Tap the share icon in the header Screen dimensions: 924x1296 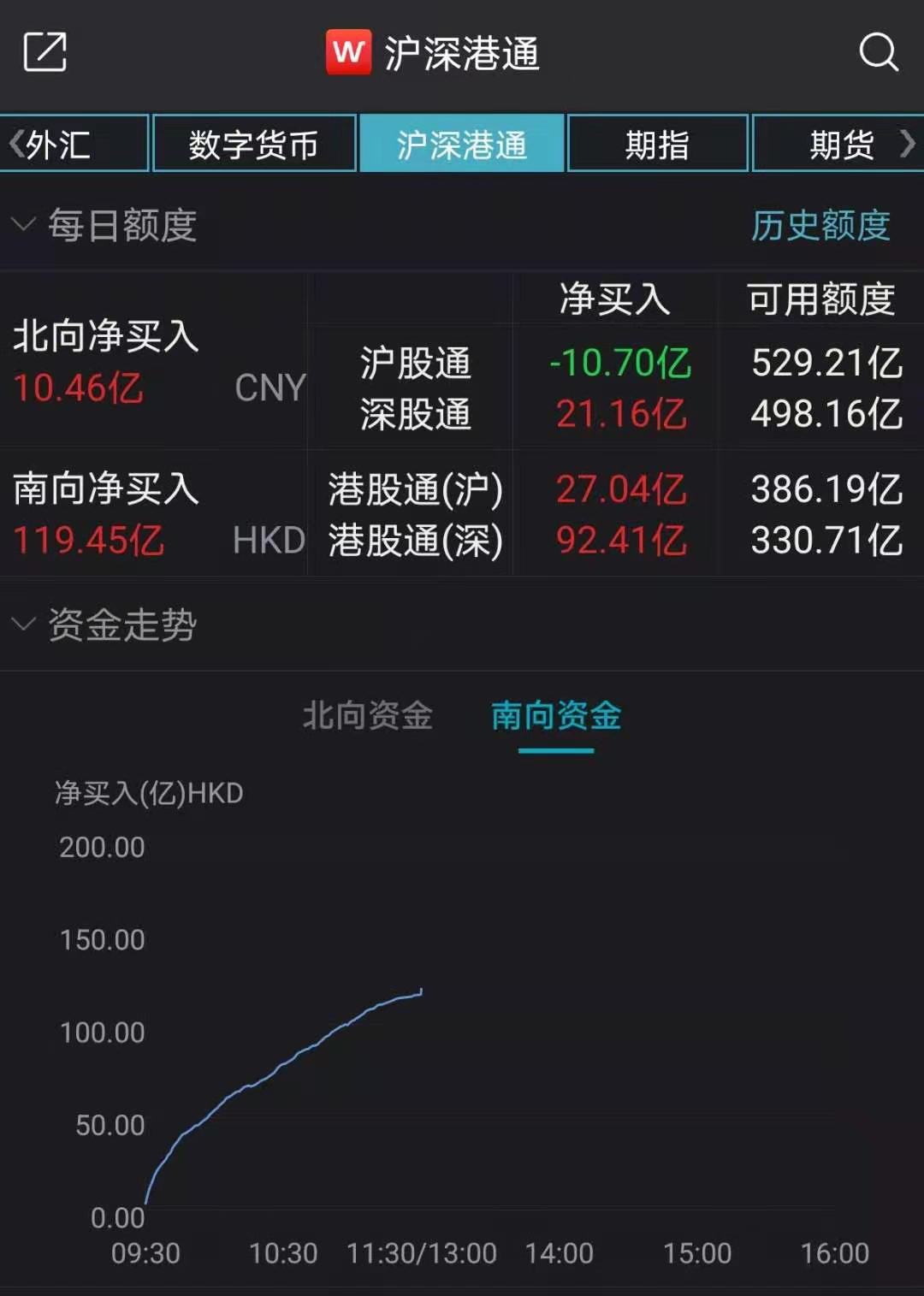44,53
